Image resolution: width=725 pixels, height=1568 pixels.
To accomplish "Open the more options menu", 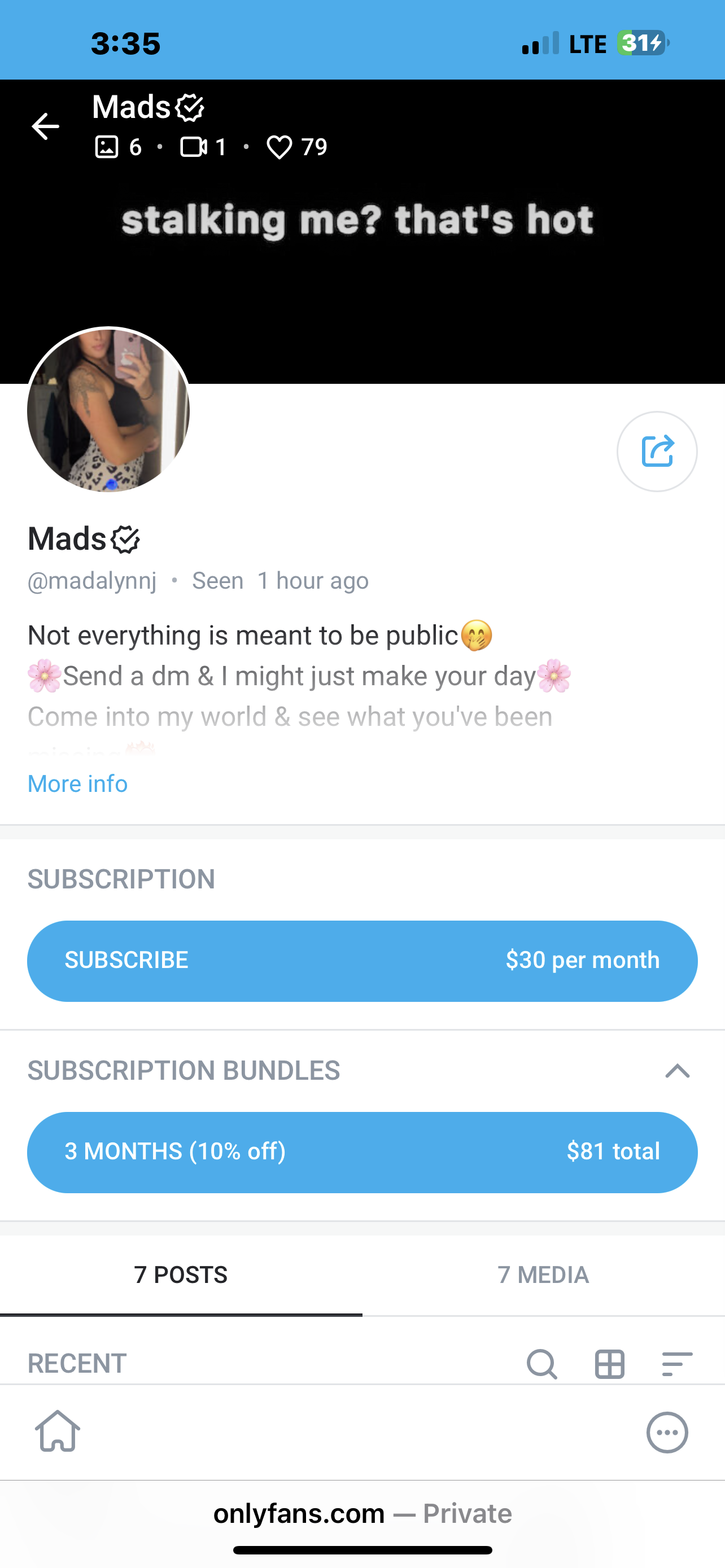I will (667, 1433).
